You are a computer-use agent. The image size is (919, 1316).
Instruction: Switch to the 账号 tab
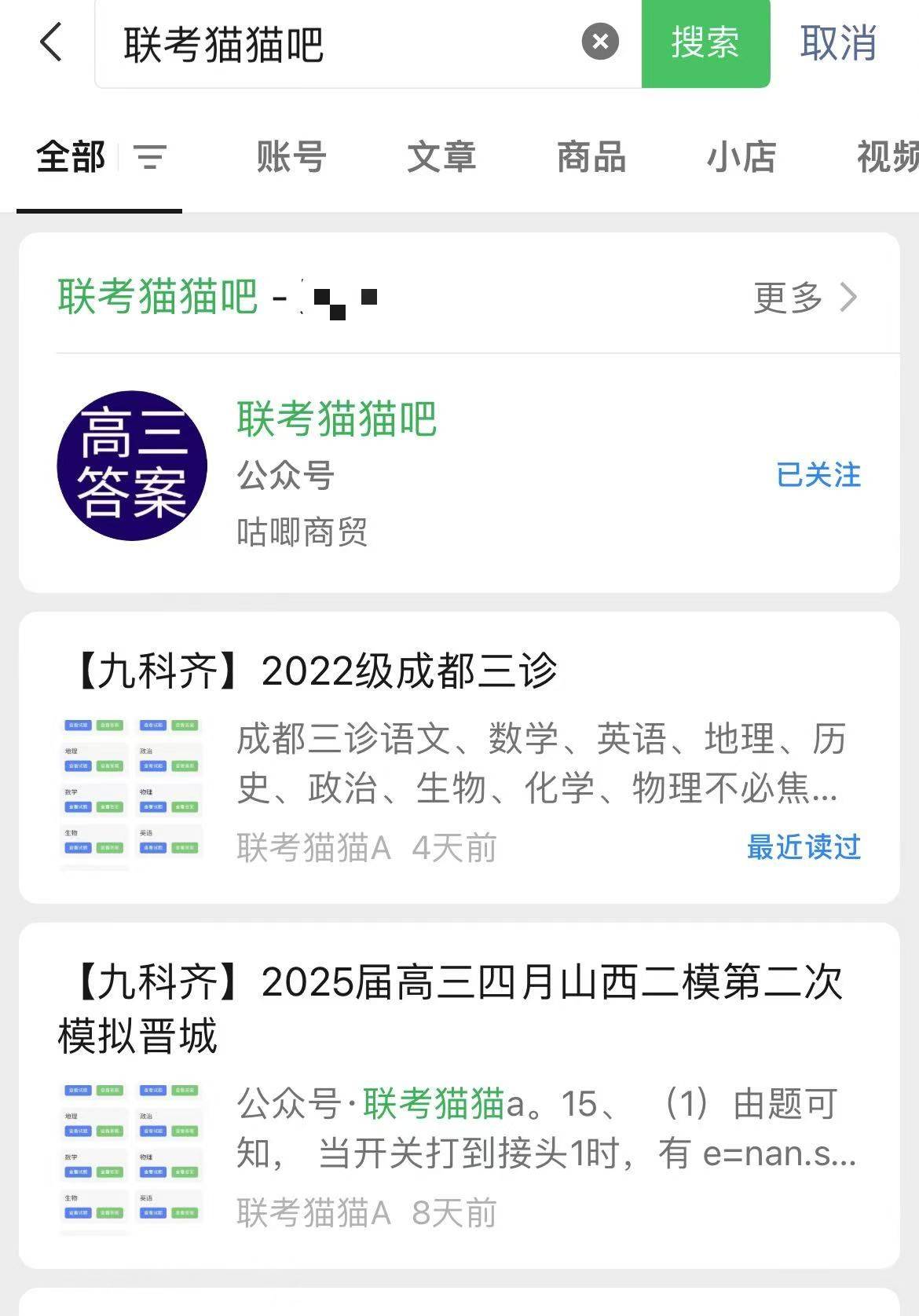tap(291, 157)
